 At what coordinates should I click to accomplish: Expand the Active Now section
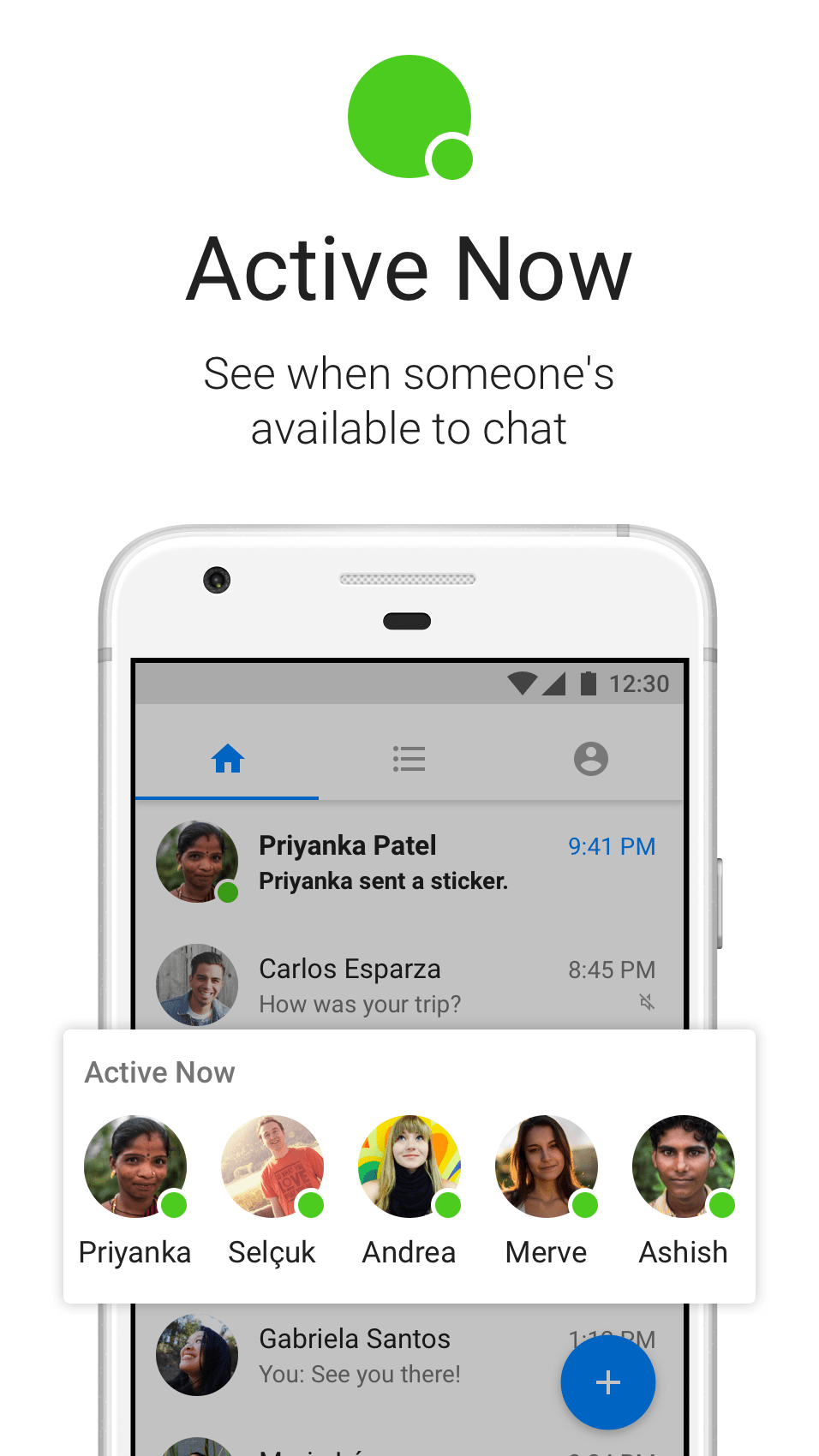tap(159, 1071)
